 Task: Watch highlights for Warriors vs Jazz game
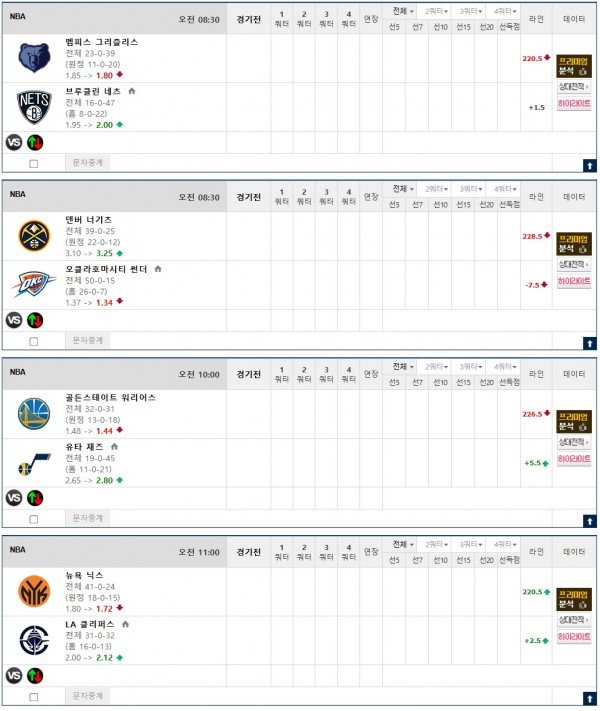click(x=573, y=459)
